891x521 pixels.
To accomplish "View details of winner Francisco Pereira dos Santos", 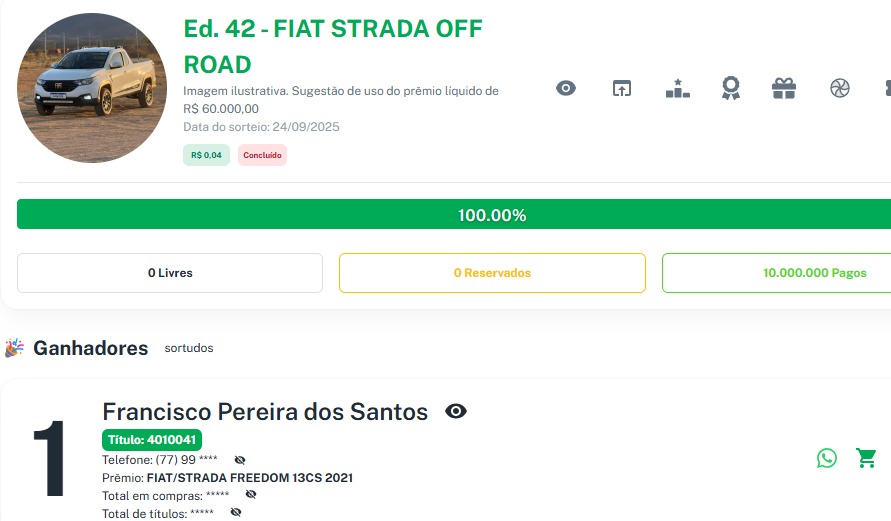I will [x=456, y=411].
